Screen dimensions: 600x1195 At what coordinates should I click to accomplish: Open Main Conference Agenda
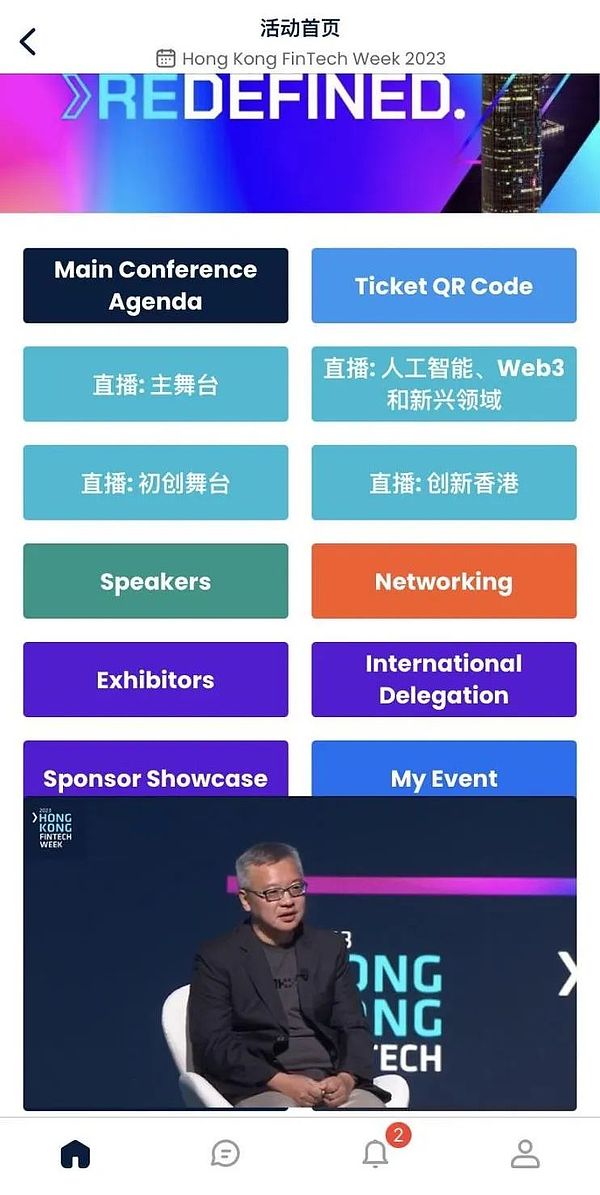155,286
